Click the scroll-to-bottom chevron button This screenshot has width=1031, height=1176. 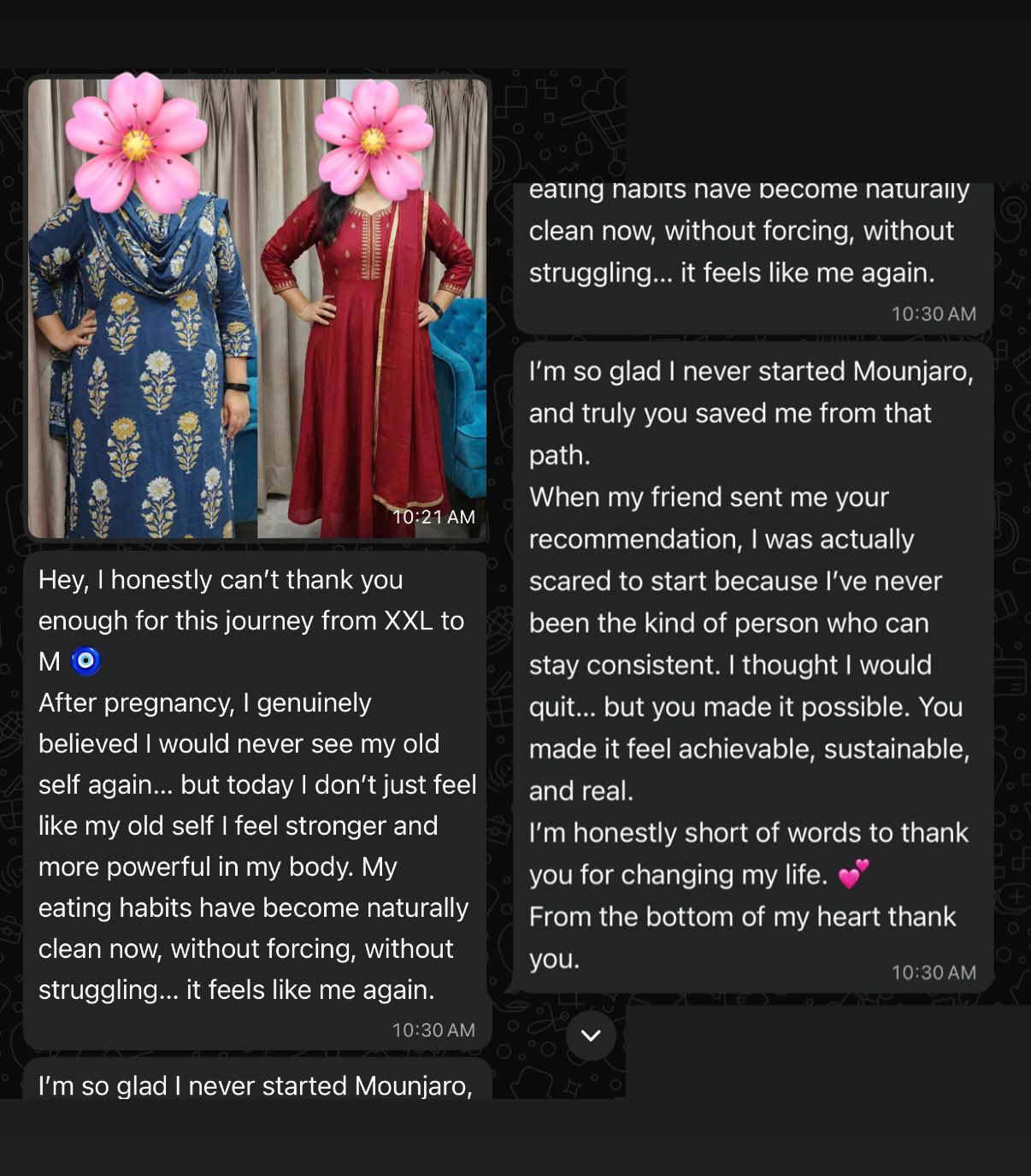pyautogui.click(x=590, y=1035)
